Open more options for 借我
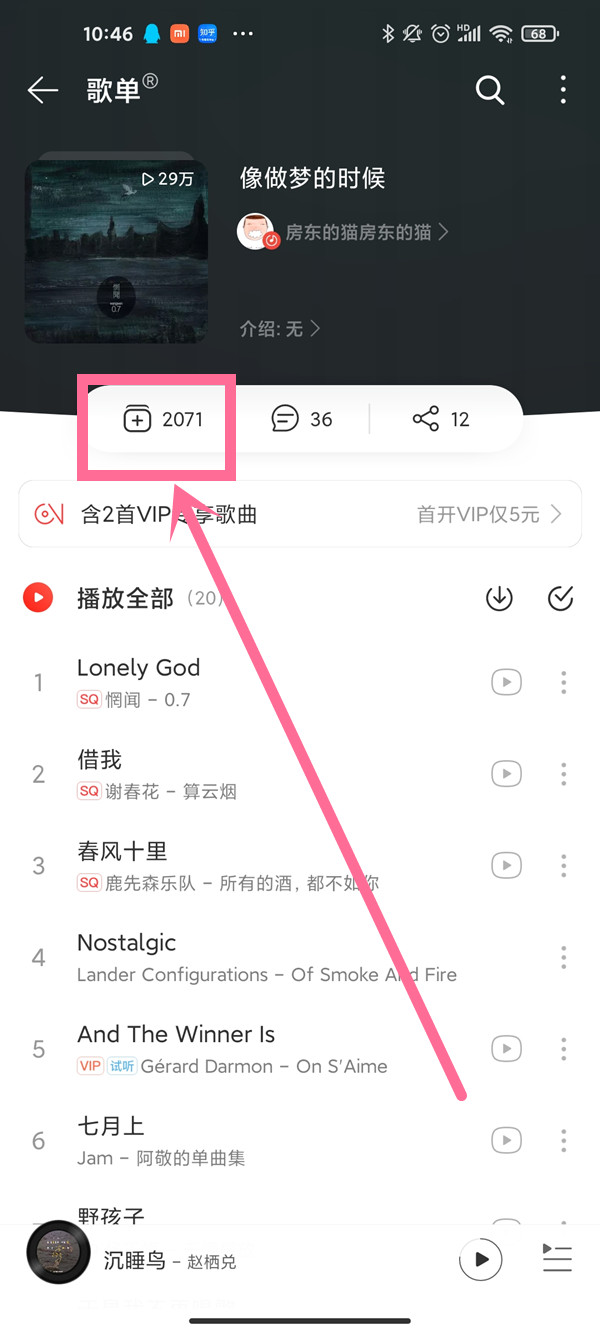The height and width of the screenshot is (1333, 600). [563, 774]
